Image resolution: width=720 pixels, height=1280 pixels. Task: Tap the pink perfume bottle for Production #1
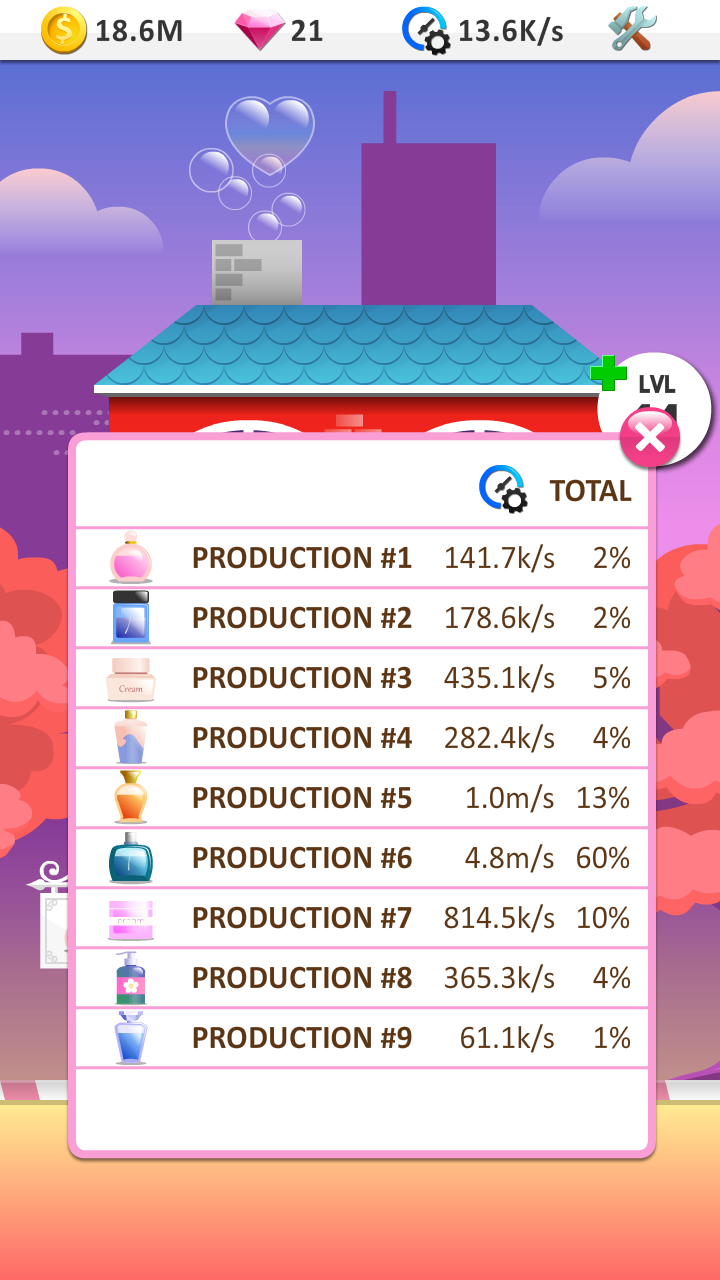coord(128,558)
